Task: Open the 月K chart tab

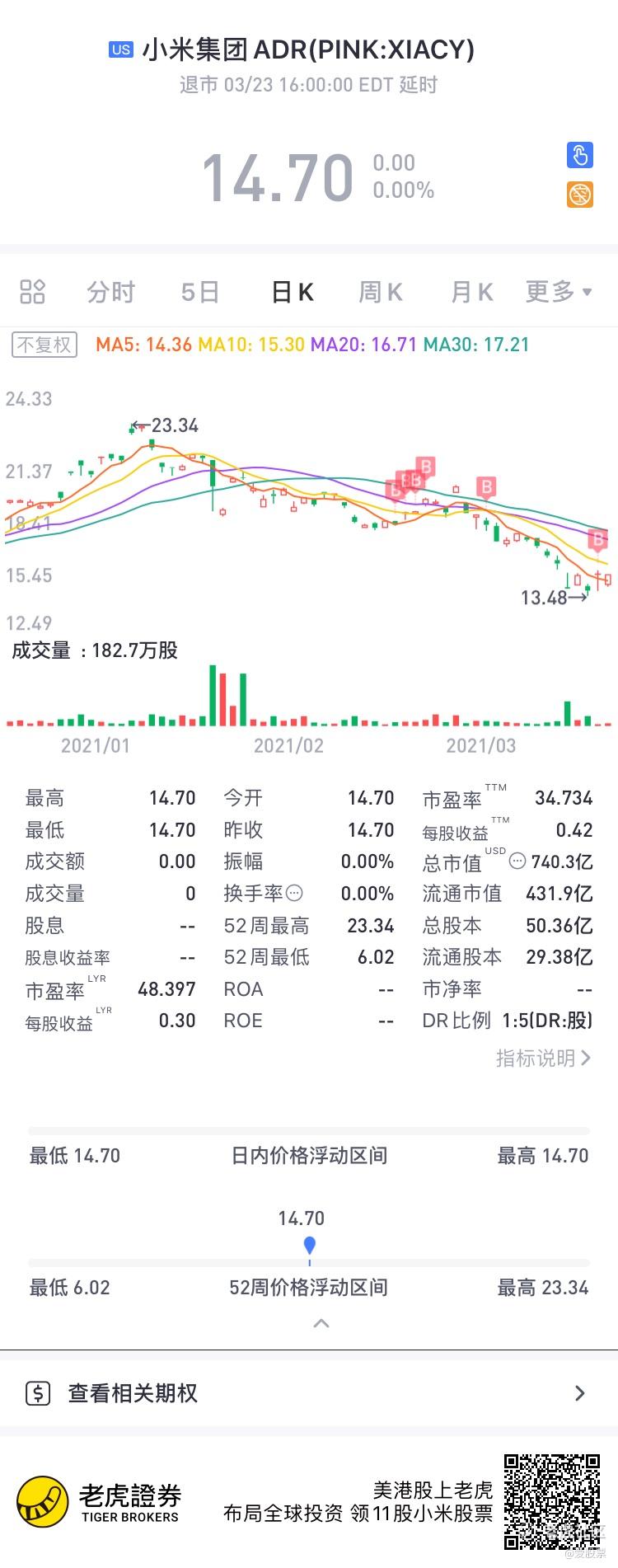Action: tap(471, 292)
